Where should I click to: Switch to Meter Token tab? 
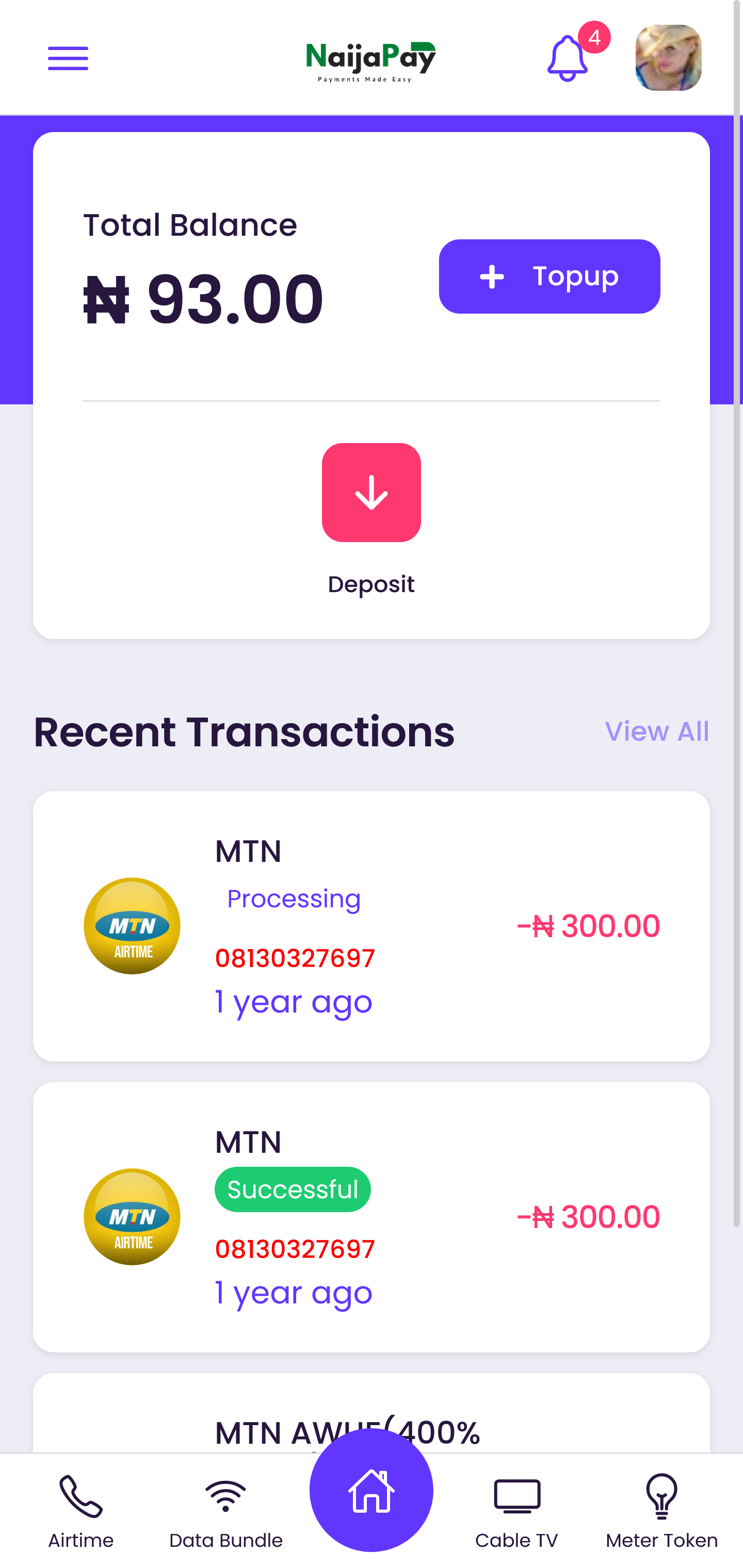click(661, 1511)
